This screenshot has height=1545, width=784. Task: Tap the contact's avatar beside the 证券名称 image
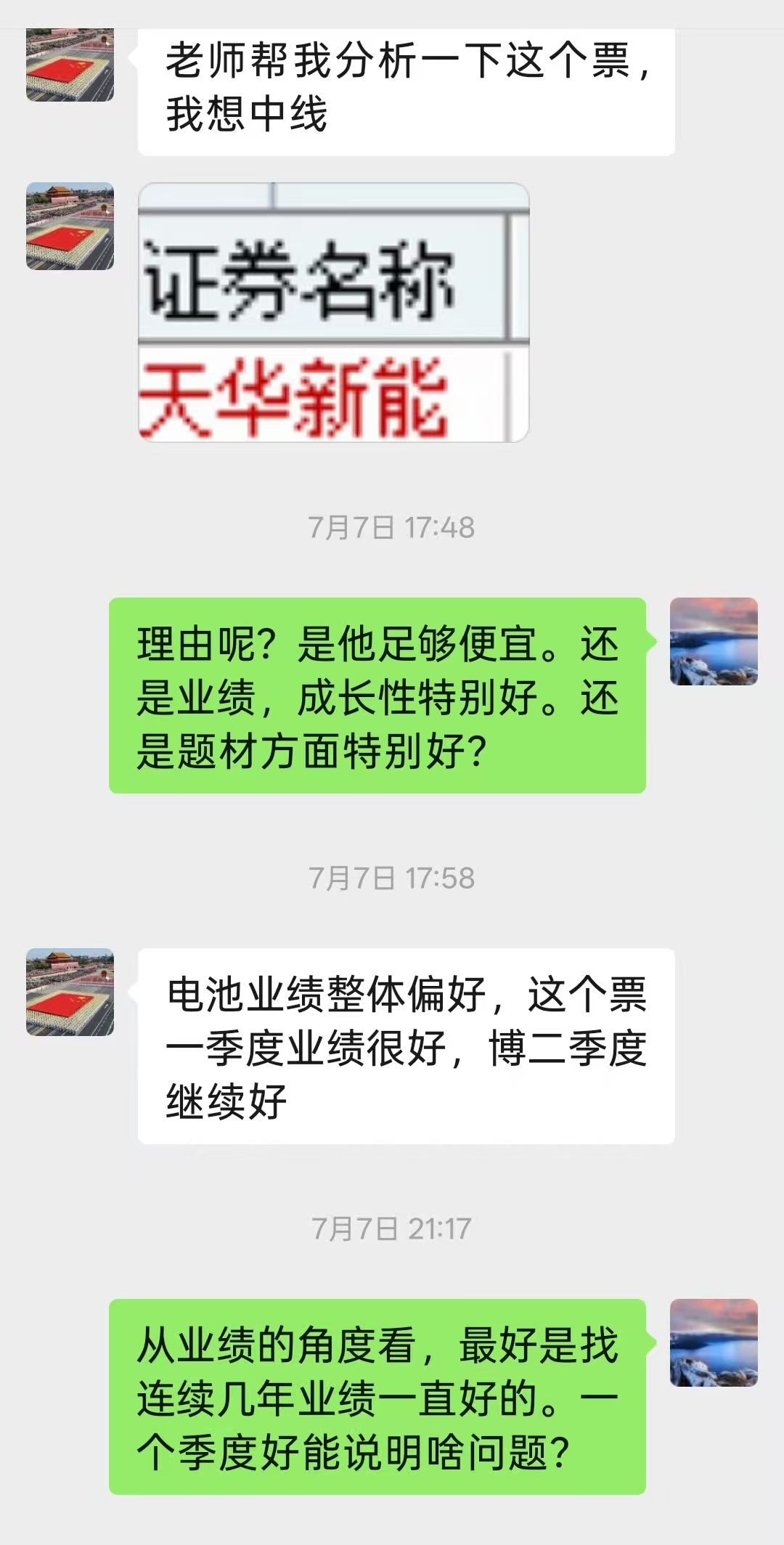click(70, 226)
